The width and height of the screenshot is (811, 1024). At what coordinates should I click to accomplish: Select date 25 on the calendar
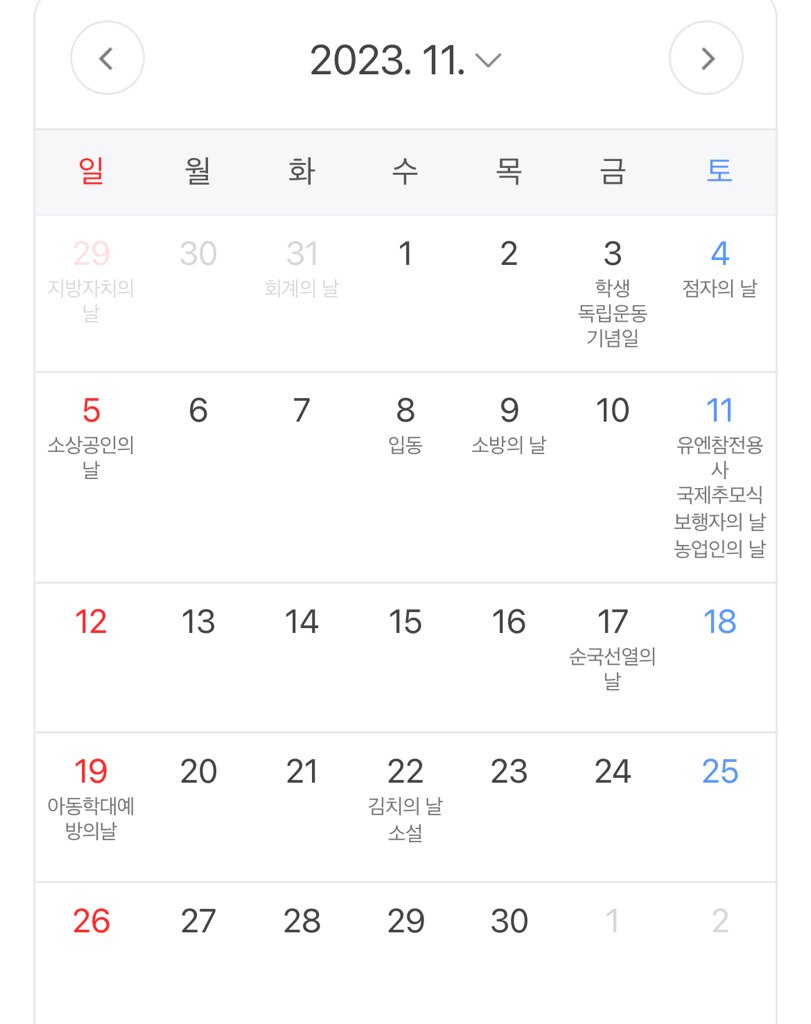tap(719, 772)
